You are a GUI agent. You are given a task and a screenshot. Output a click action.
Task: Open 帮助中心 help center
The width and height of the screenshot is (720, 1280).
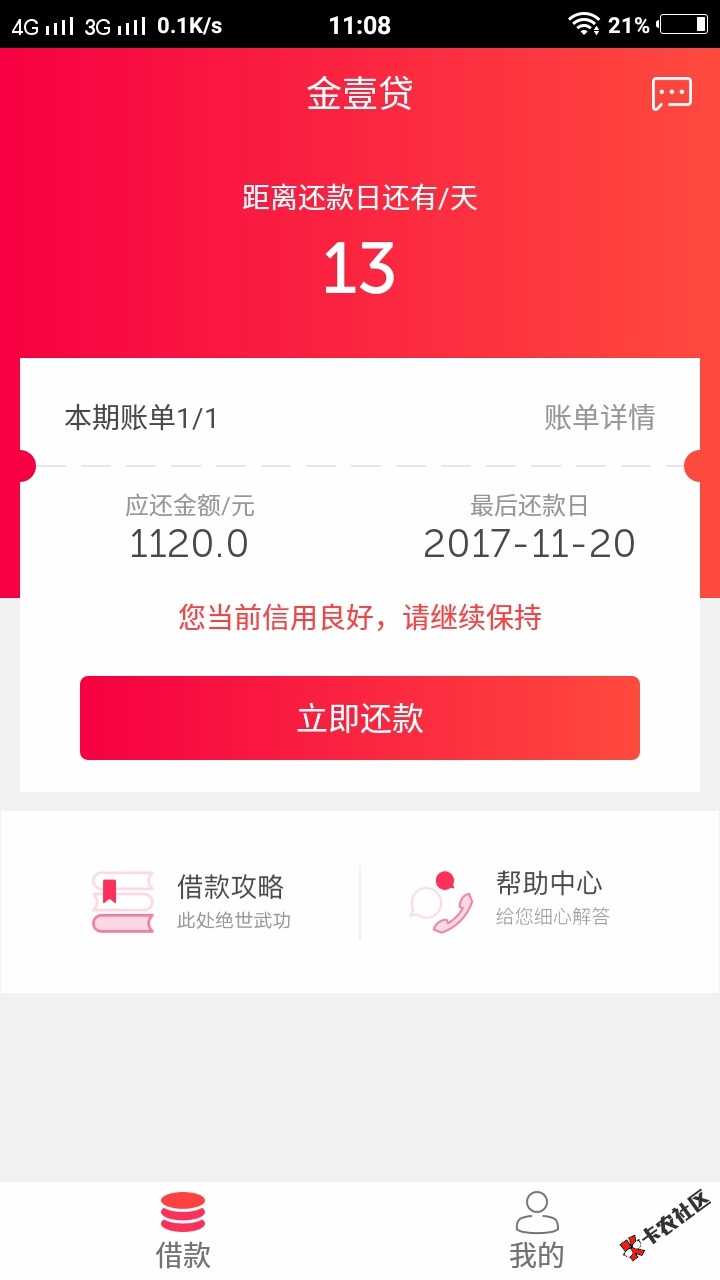[x=510, y=899]
